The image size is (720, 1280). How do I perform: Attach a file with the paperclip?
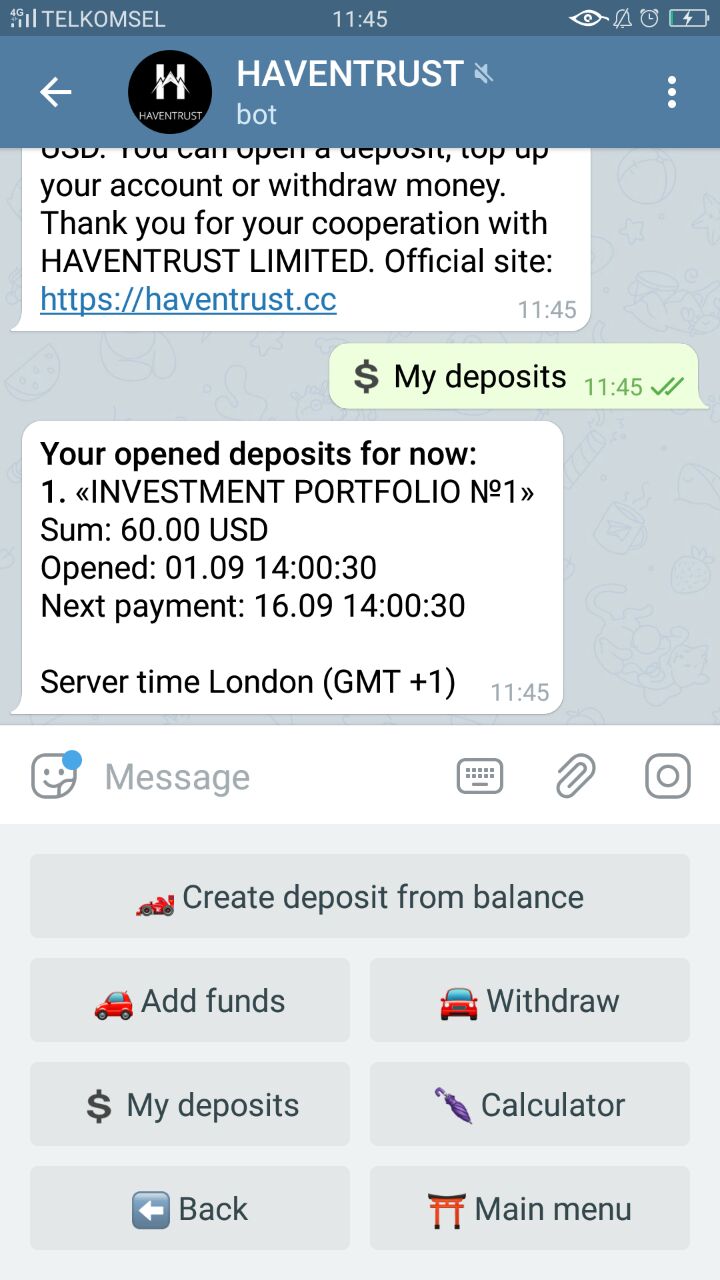575,776
